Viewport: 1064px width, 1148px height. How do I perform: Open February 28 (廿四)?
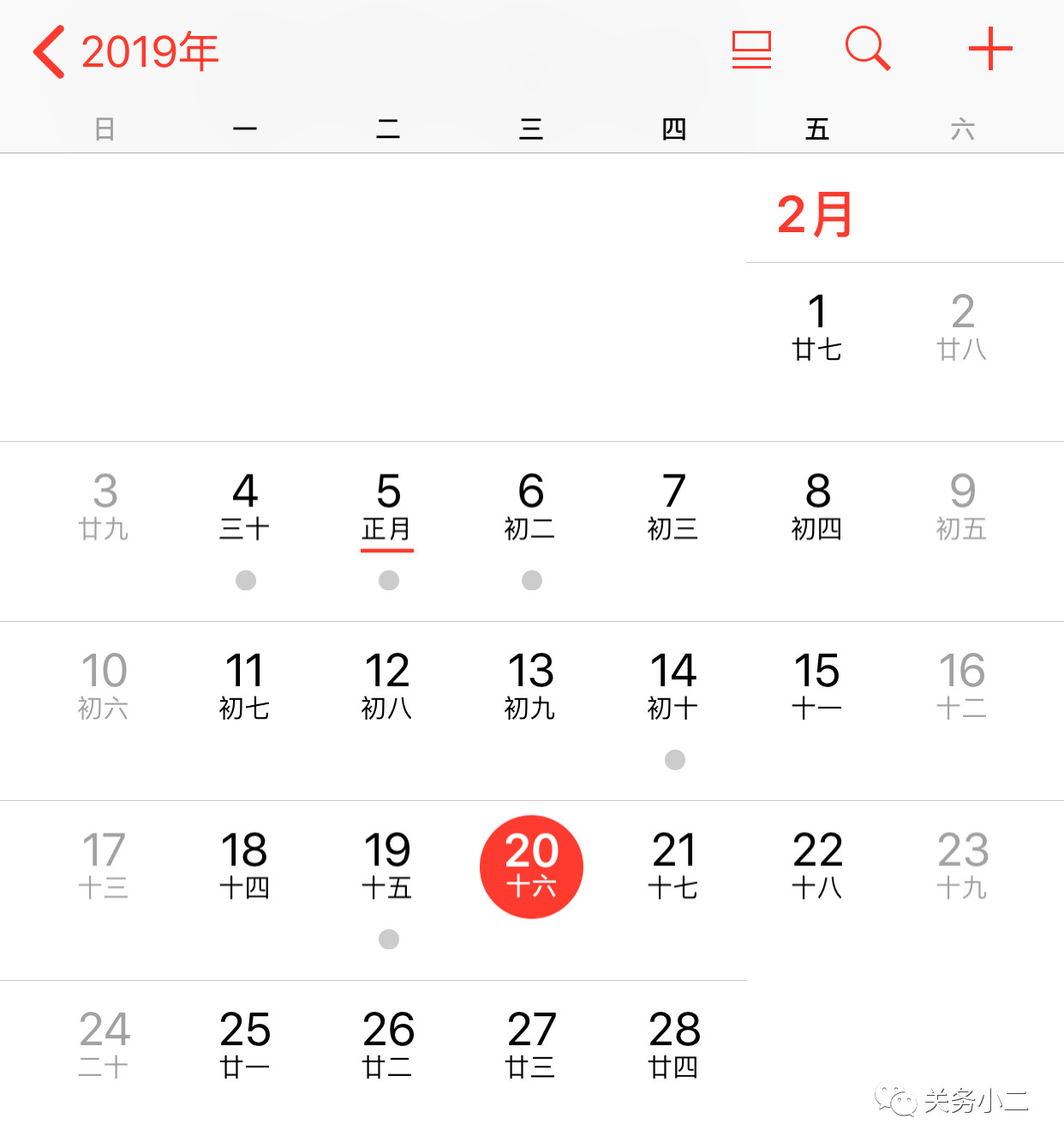point(674,1044)
